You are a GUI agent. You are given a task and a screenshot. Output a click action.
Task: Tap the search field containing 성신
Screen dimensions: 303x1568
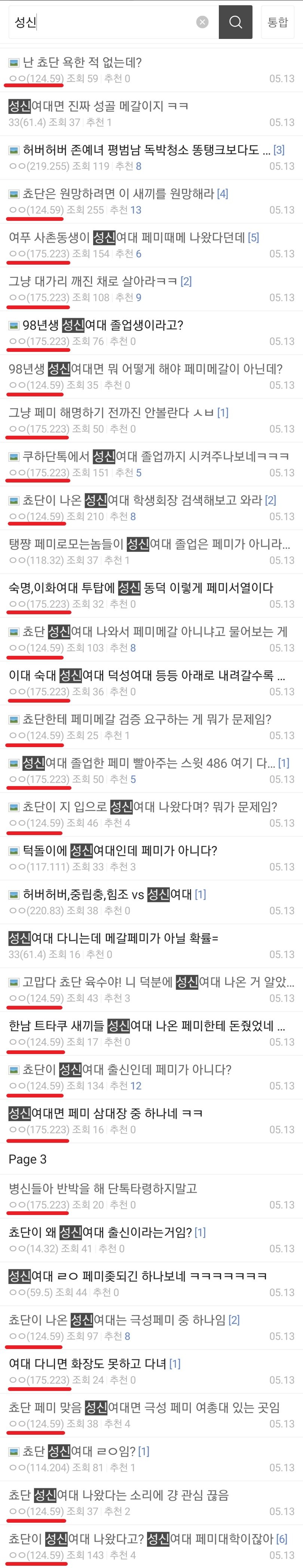coord(104,22)
